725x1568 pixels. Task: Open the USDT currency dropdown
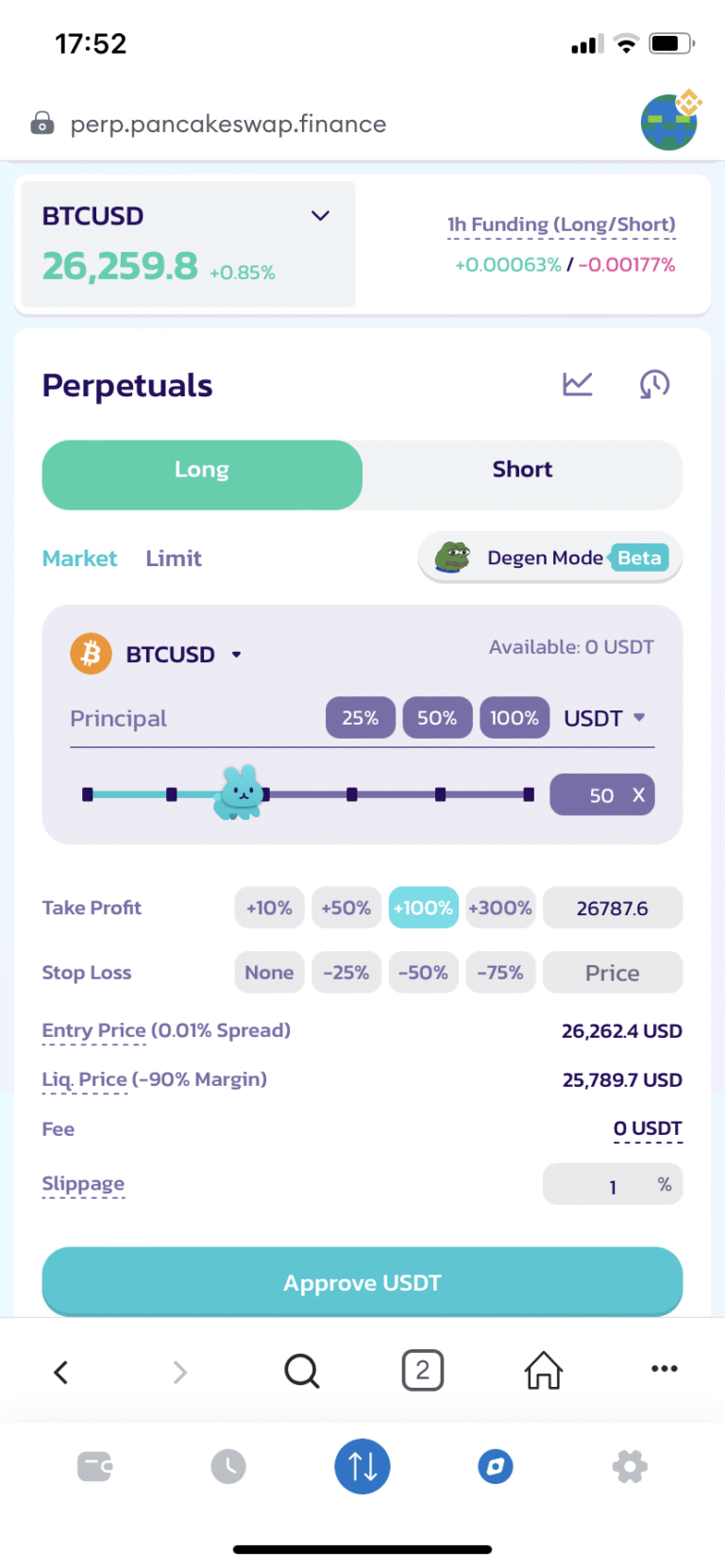point(604,718)
